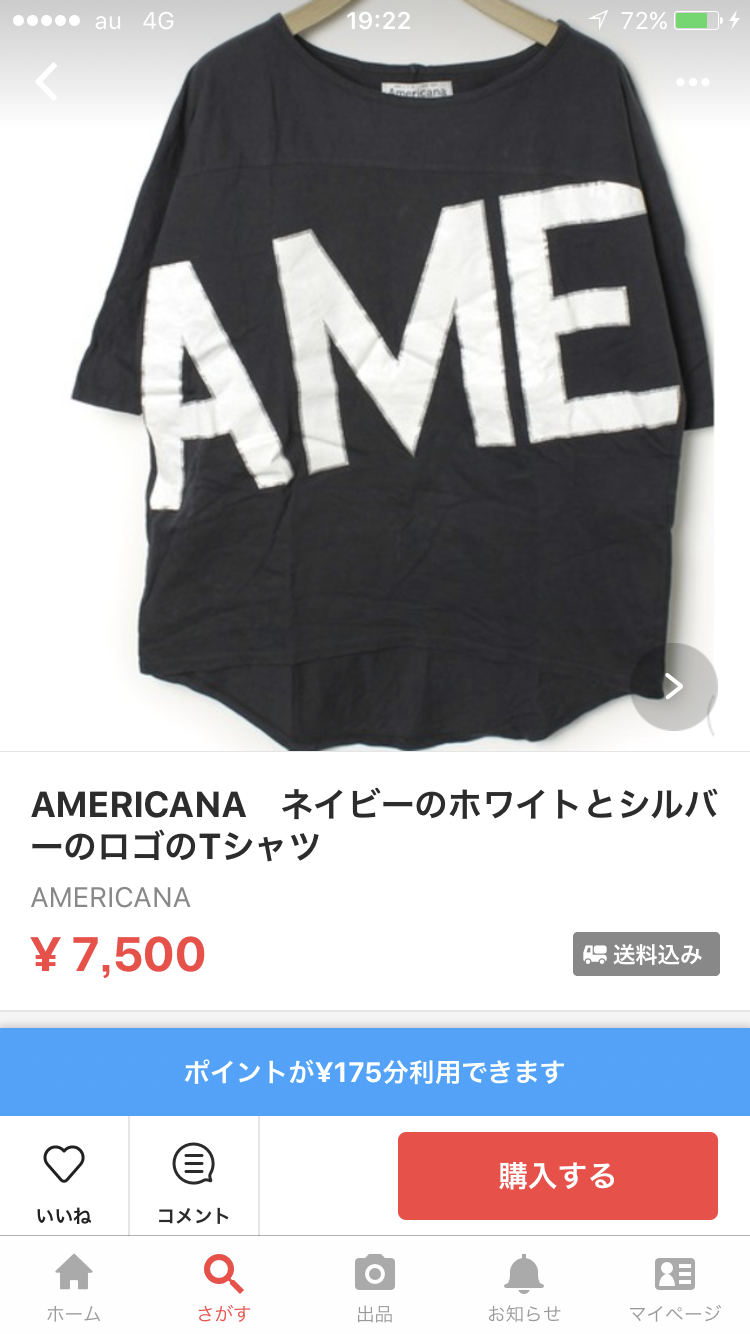The width and height of the screenshot is (750, 1334).
Task: Tap the red 購入する purchase button
Action: point(557,1176)
